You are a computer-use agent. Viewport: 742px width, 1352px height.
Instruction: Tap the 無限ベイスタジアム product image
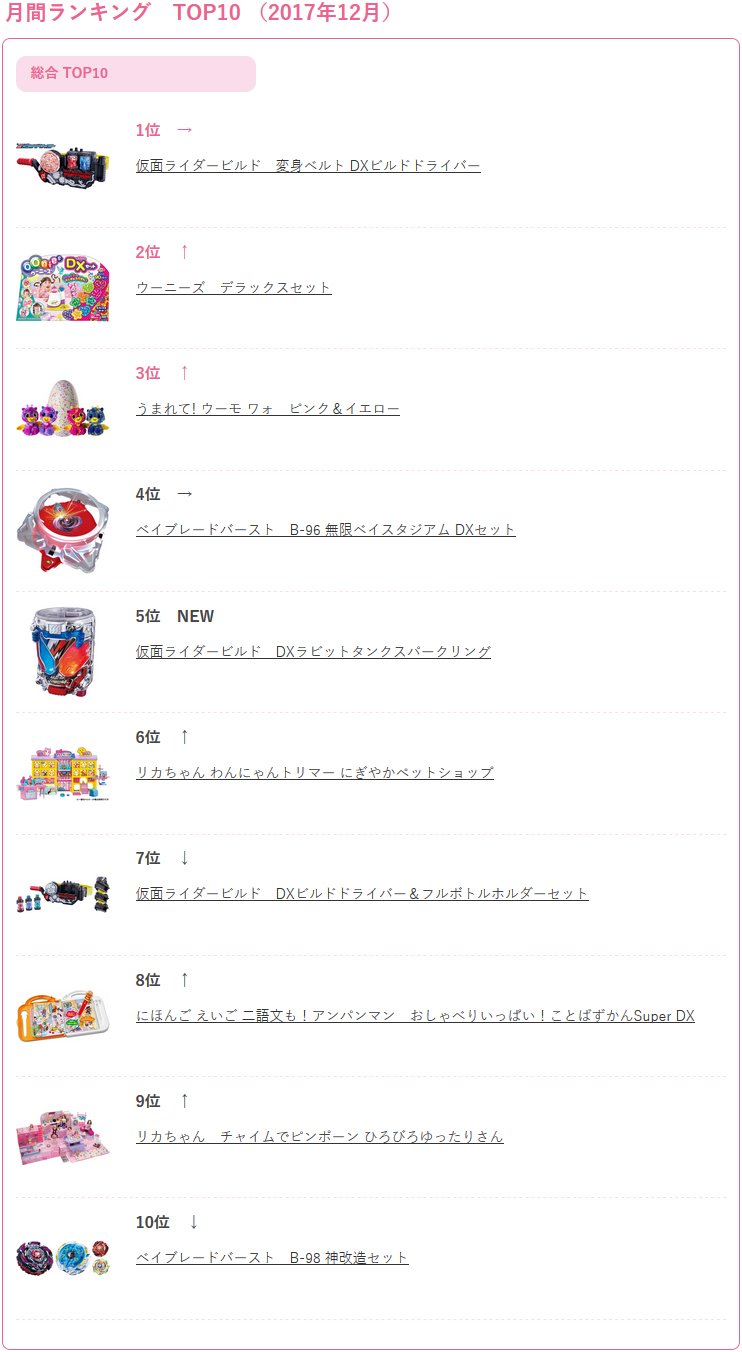[63, 530]
